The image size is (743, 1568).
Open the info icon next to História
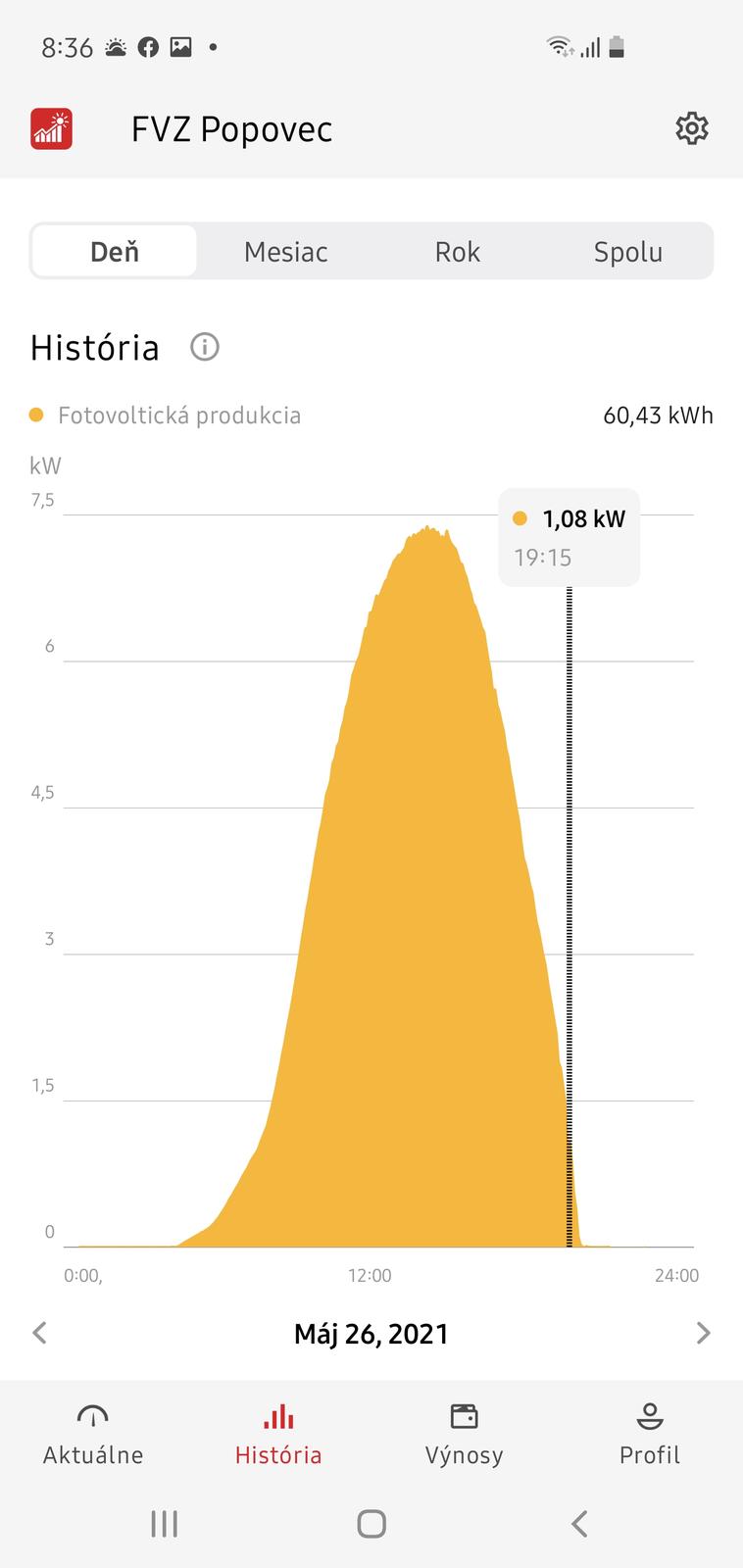click(204, 347)
